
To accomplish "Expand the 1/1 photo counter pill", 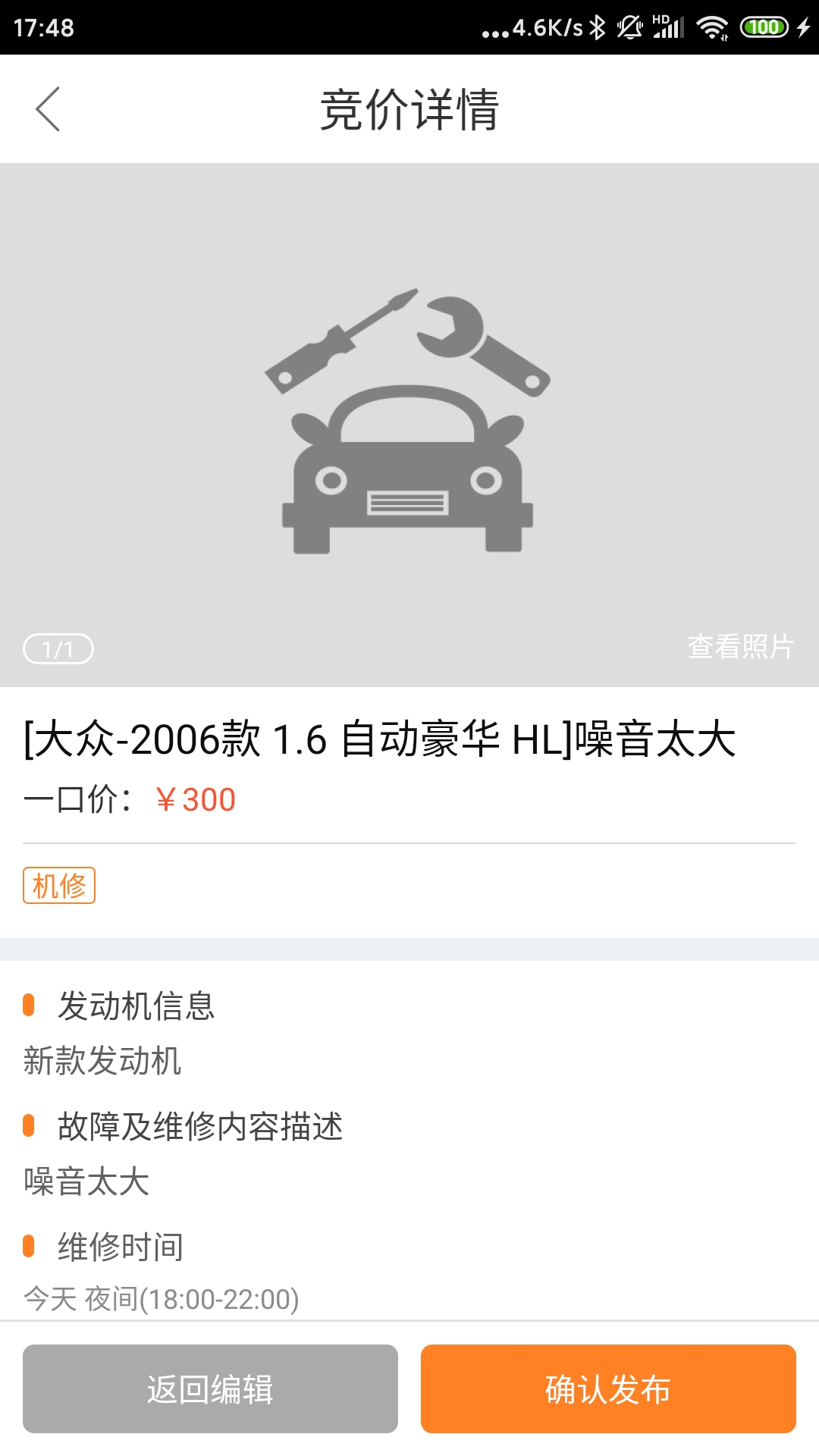I will (x=60, y=649).
